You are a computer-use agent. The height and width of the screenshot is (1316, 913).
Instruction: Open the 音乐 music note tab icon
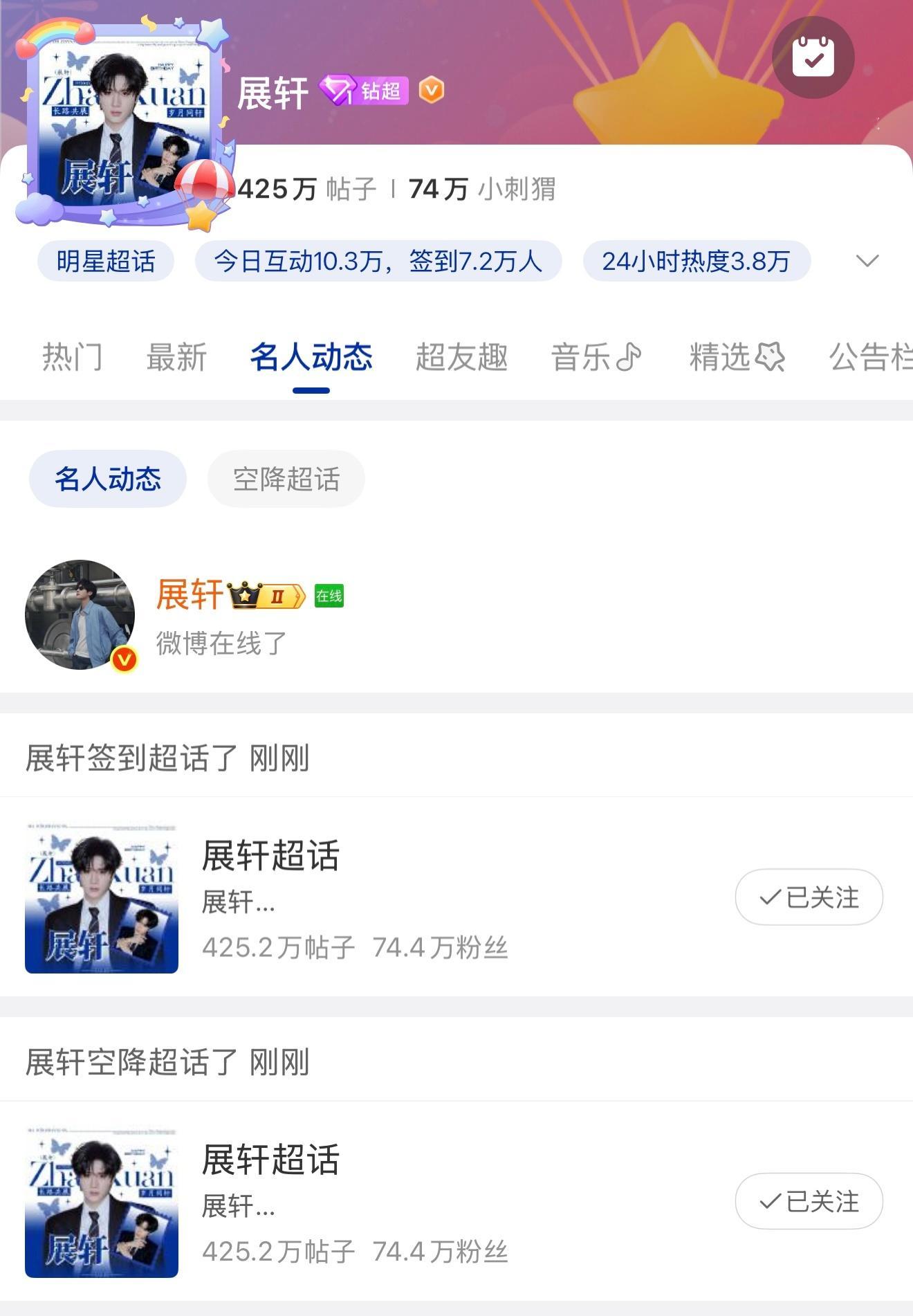coord(627,357)
